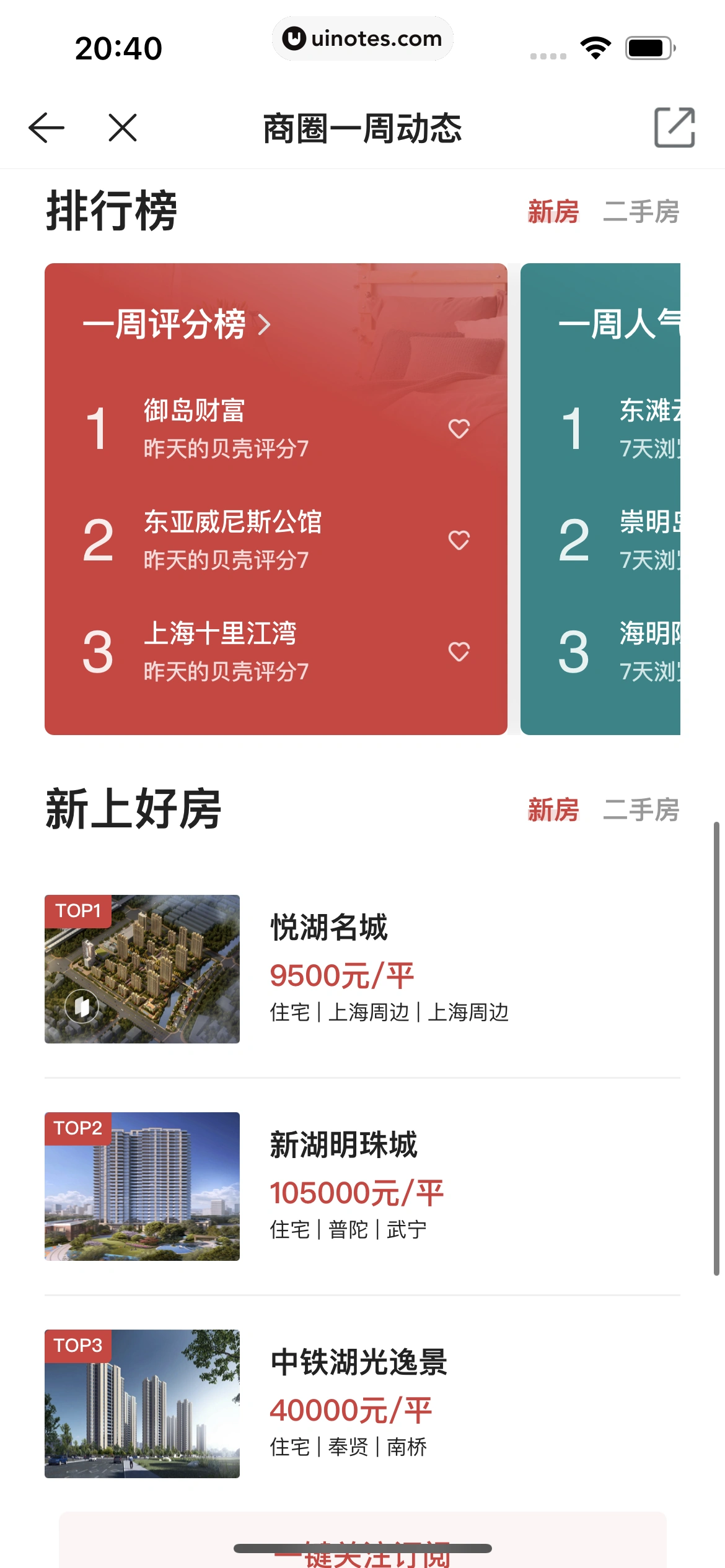
Task: Open the 一周评分榜 full ranking
Action: click(x=178, y=324)
